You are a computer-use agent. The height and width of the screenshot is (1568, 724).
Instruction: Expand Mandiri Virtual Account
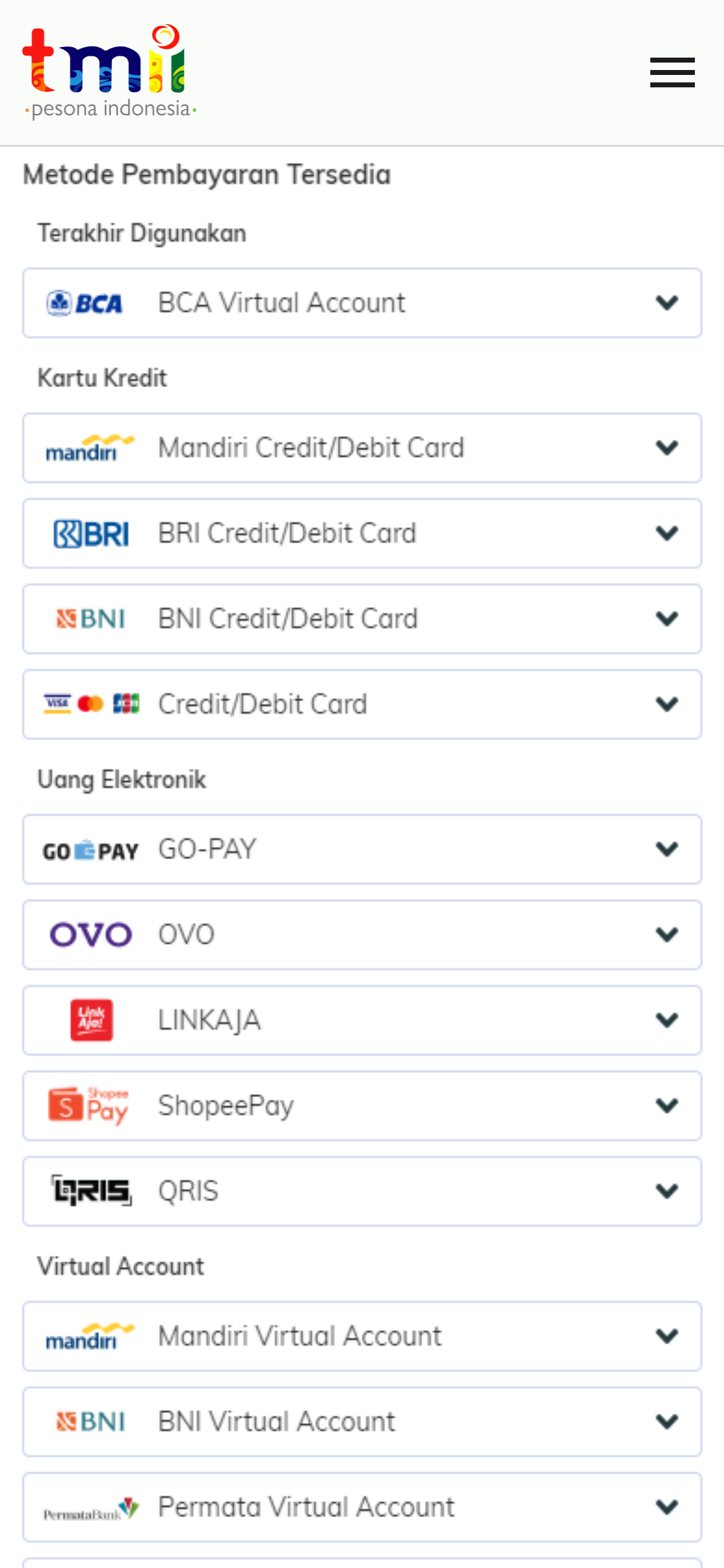coord(362,1336)
